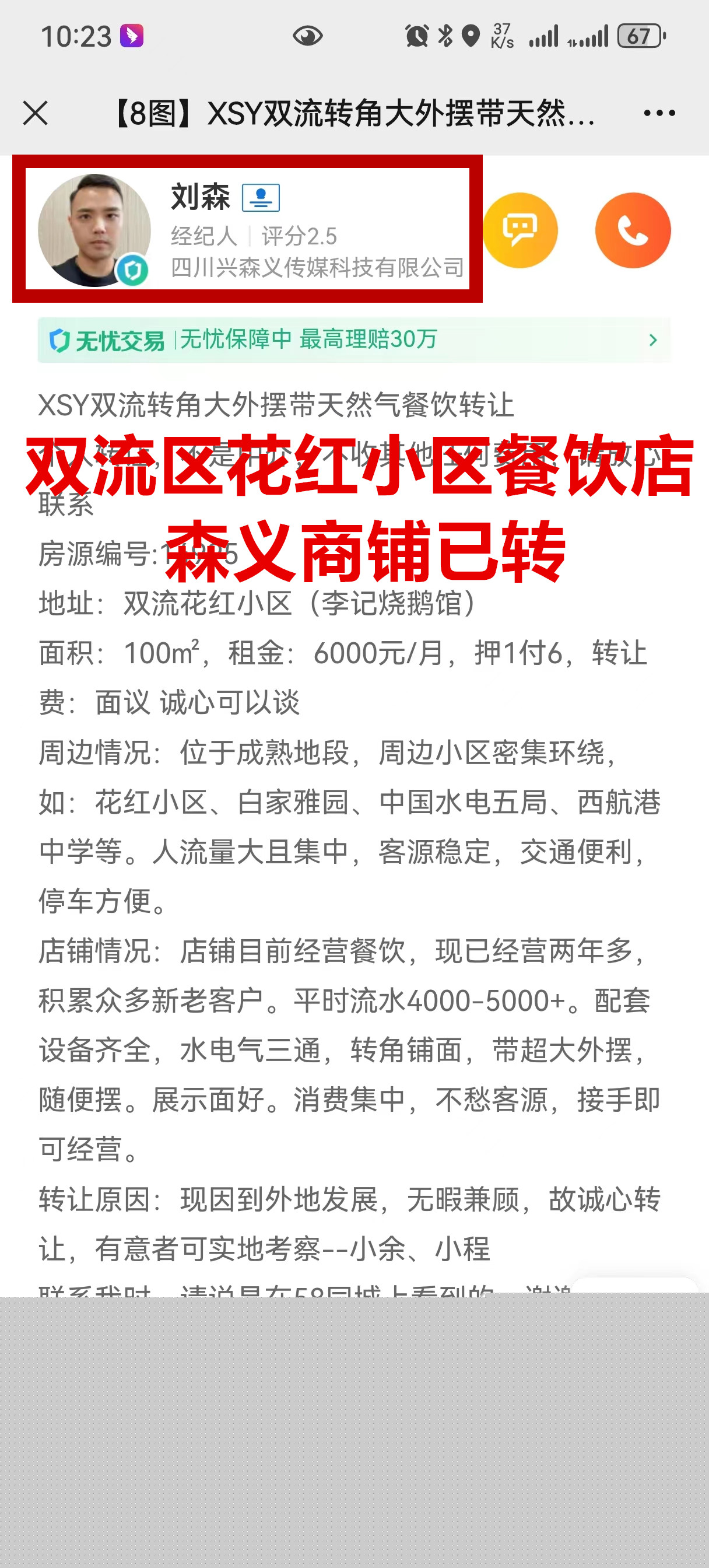
Task: Close this listing page
Action: click(x=36, y=113)
